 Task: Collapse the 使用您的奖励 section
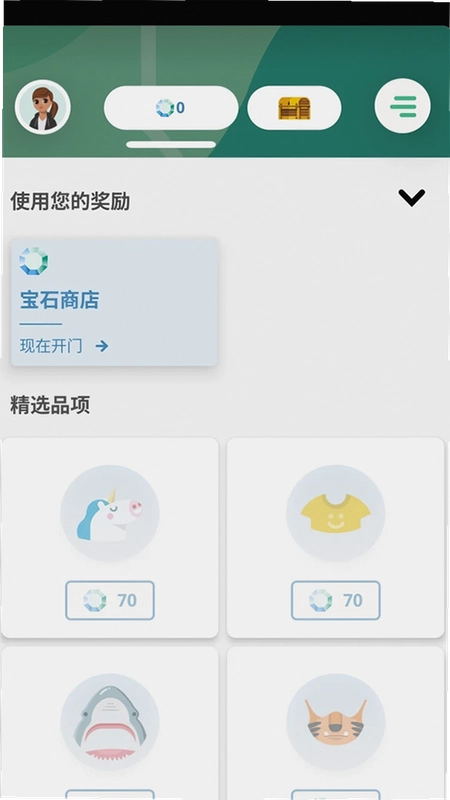click(x=412, y=197)
